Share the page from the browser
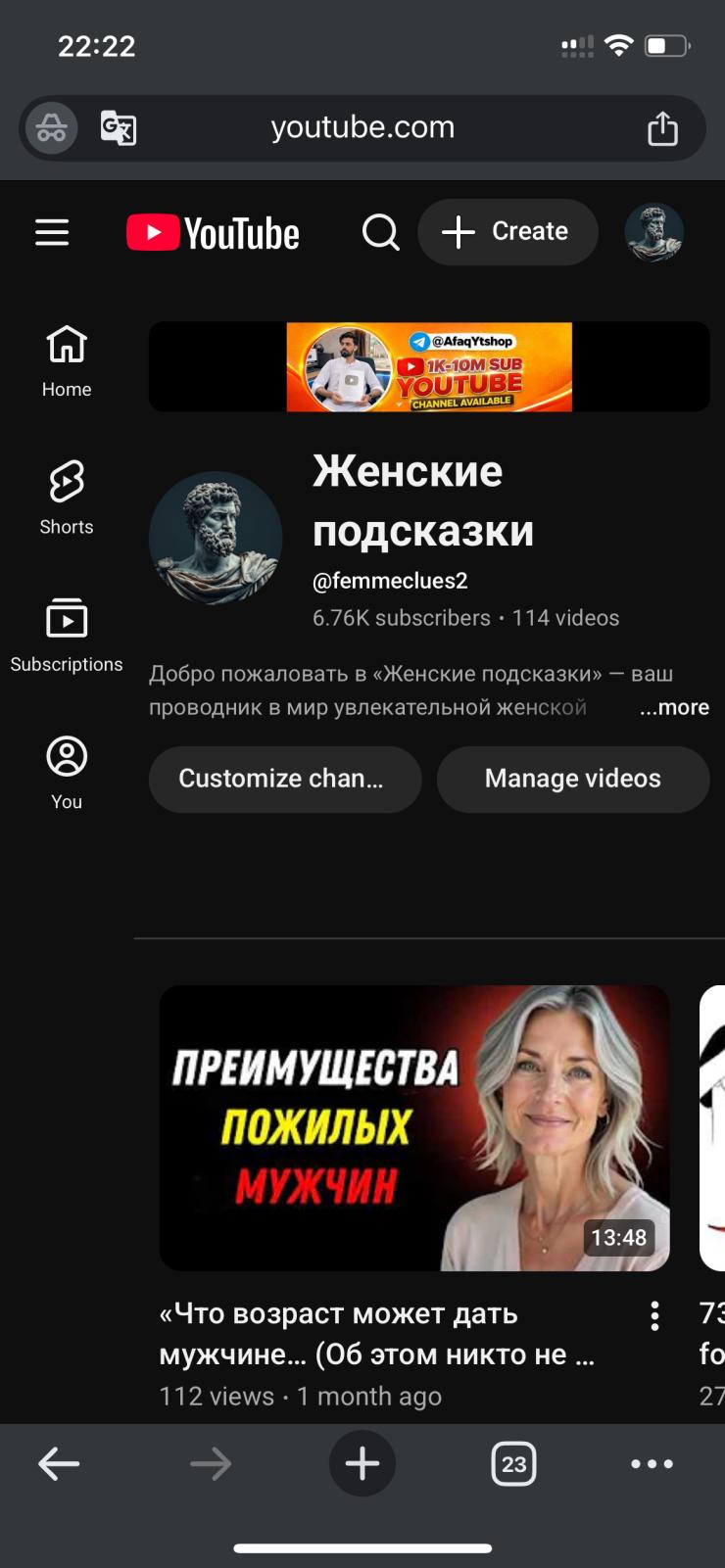This screenshot has height=1568, width=725. coord(662,127)
